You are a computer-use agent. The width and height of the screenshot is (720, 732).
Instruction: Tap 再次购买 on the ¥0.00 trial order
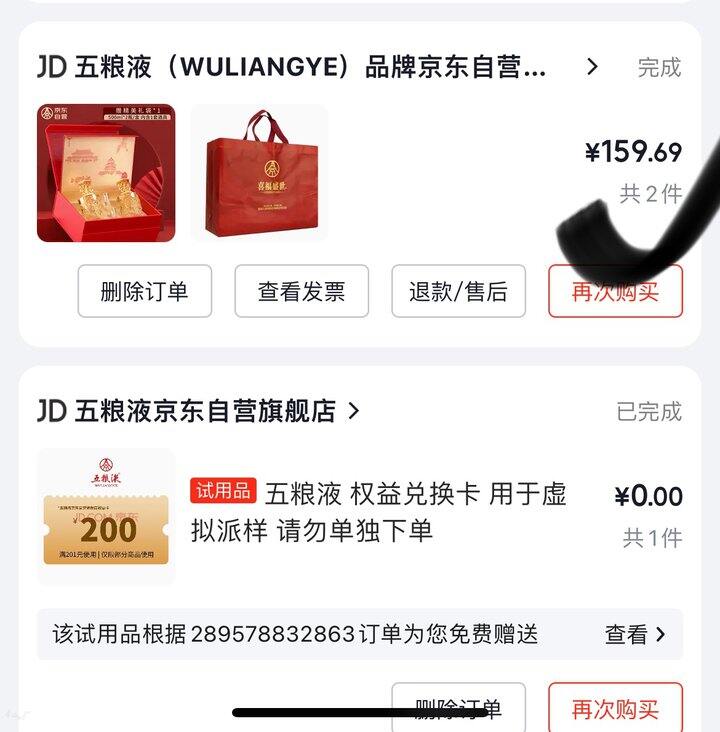(x=615, y=708)
